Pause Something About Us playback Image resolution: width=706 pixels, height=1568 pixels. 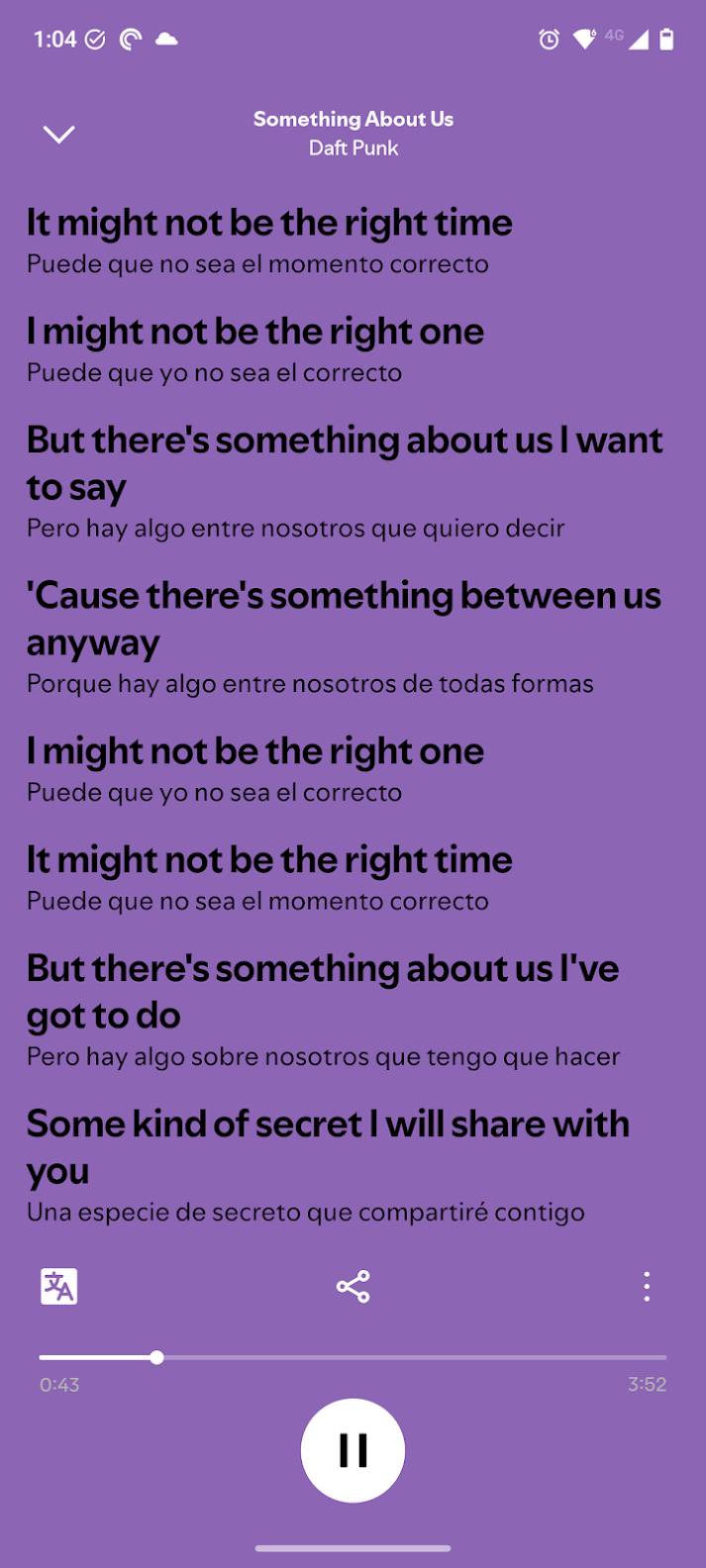(353, 1450)
